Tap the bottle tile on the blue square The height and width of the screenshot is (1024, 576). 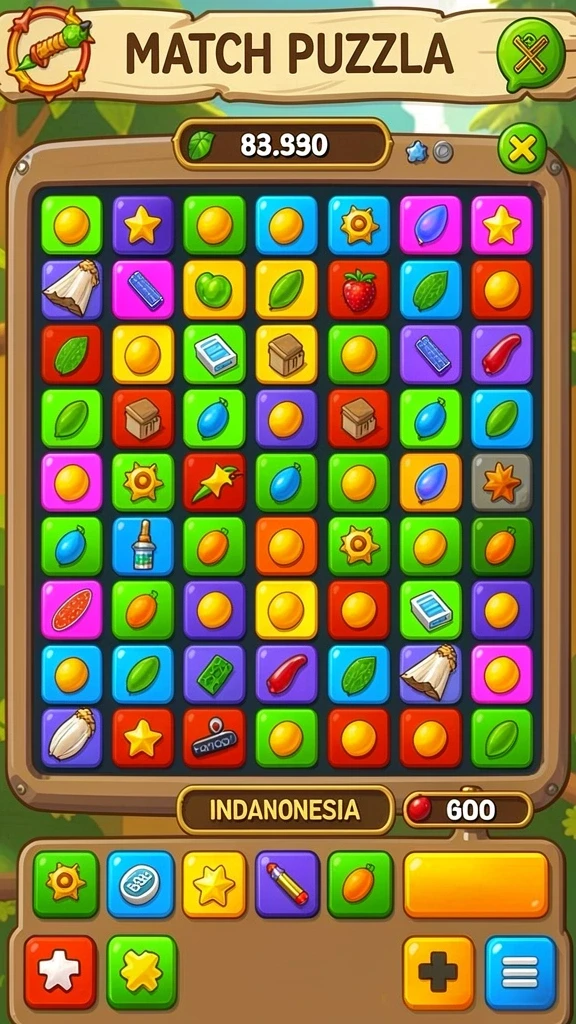click(142, 547)
